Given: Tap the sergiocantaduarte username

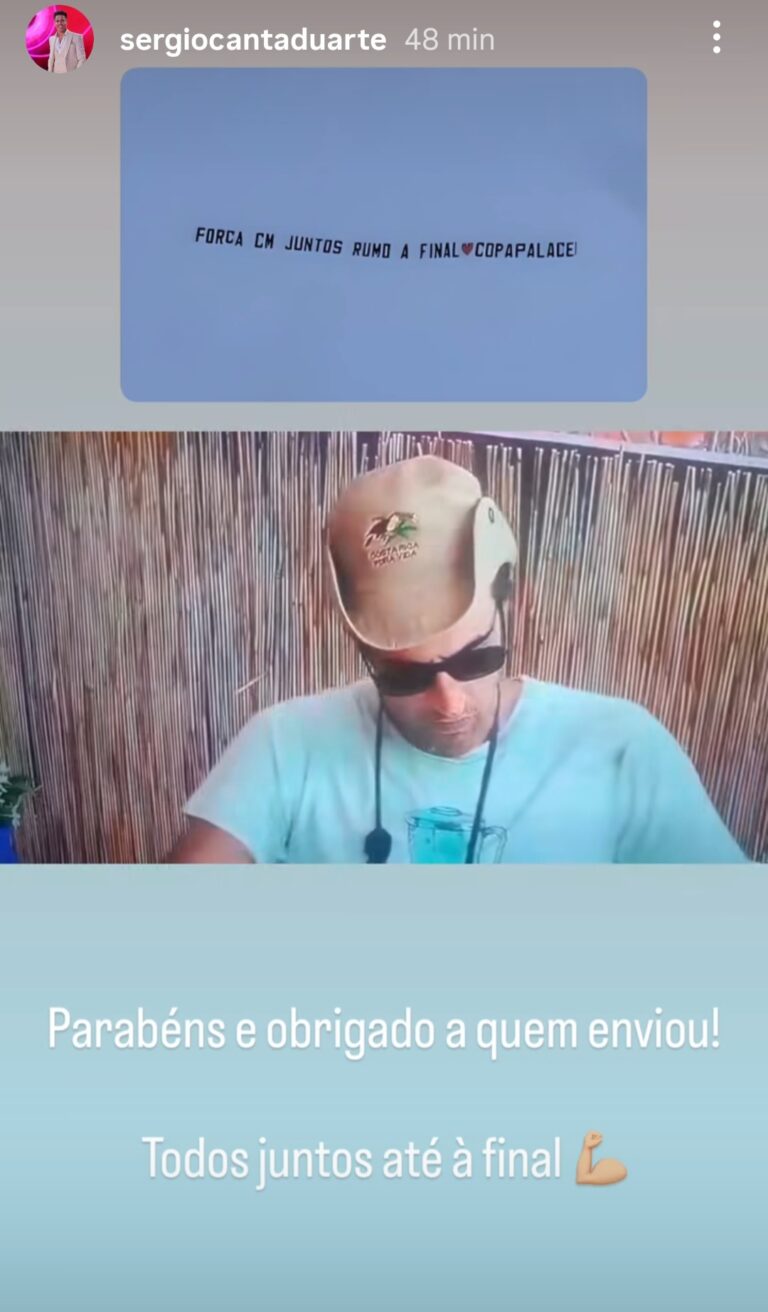Looking at the screenshot, I should (x=252, y=40).
